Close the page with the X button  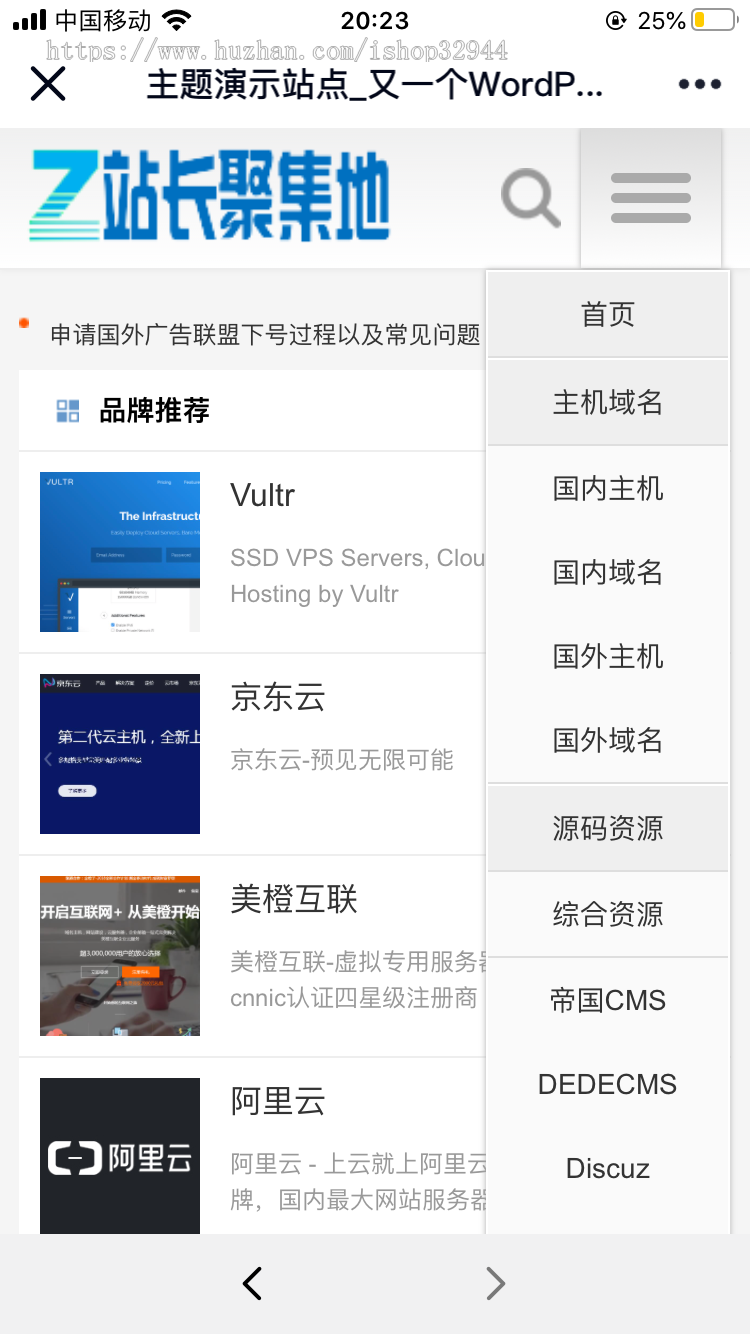(x=48, y=84)
